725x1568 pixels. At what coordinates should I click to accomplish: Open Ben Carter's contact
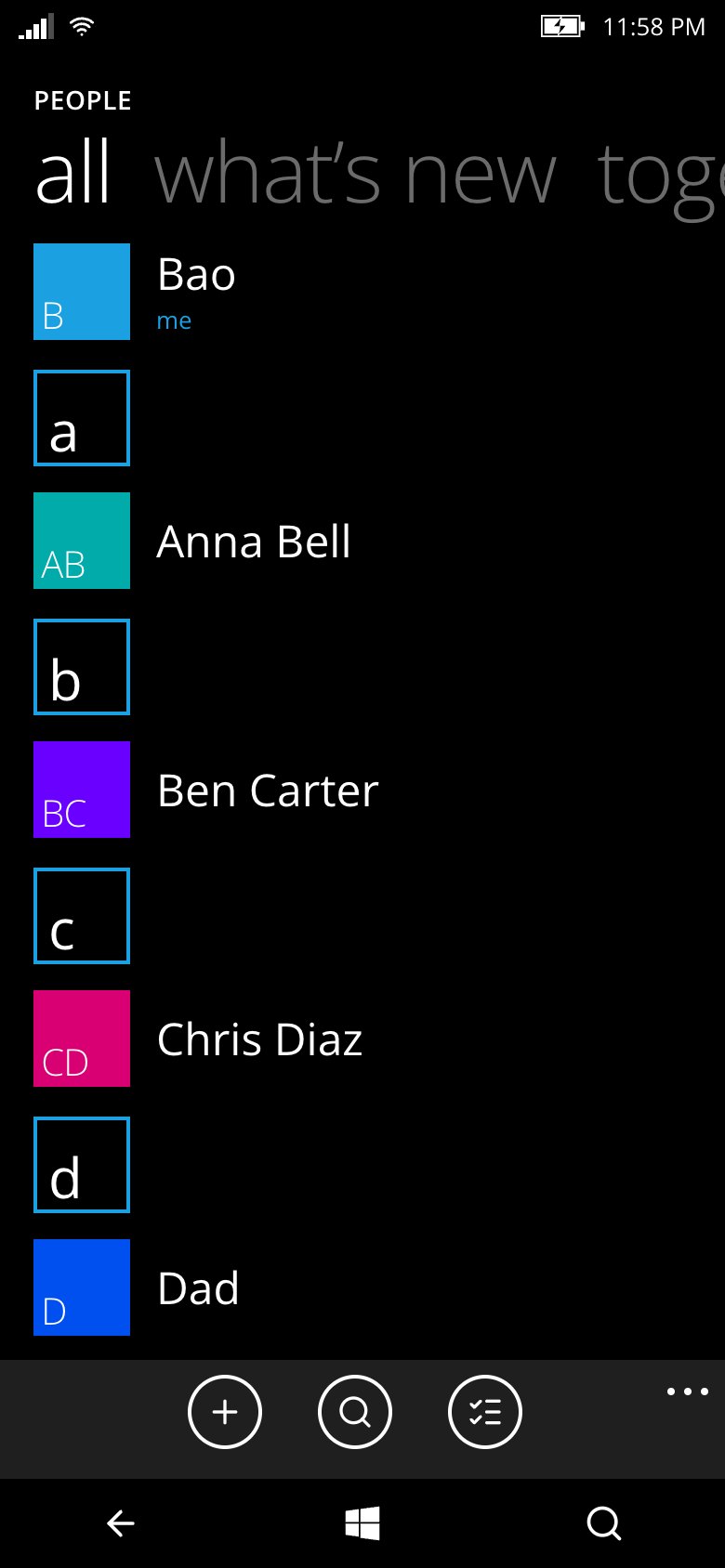pyautogui.click(x=362, y=790)
